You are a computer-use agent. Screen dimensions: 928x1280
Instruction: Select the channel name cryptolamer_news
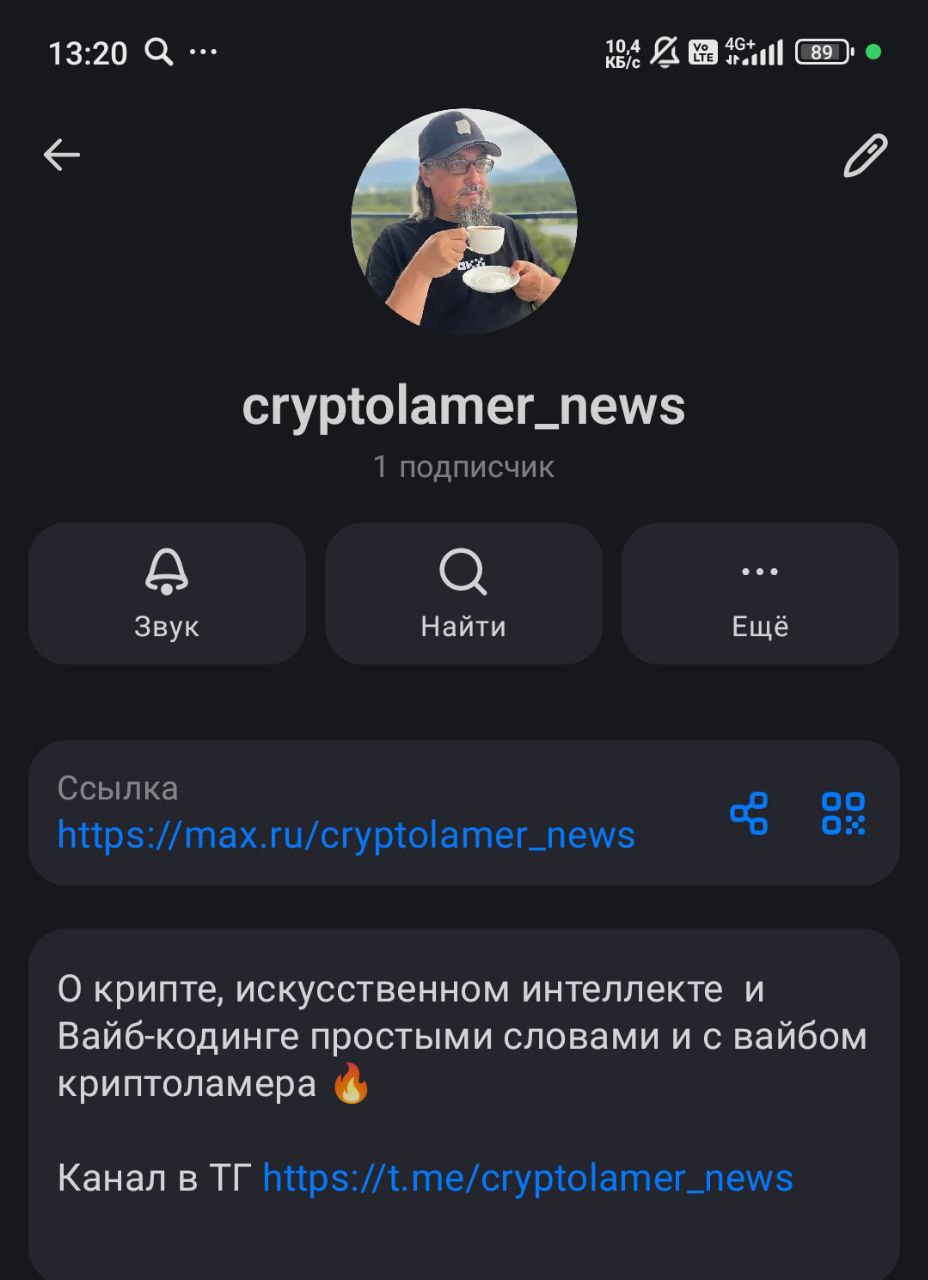coord(463,406)
